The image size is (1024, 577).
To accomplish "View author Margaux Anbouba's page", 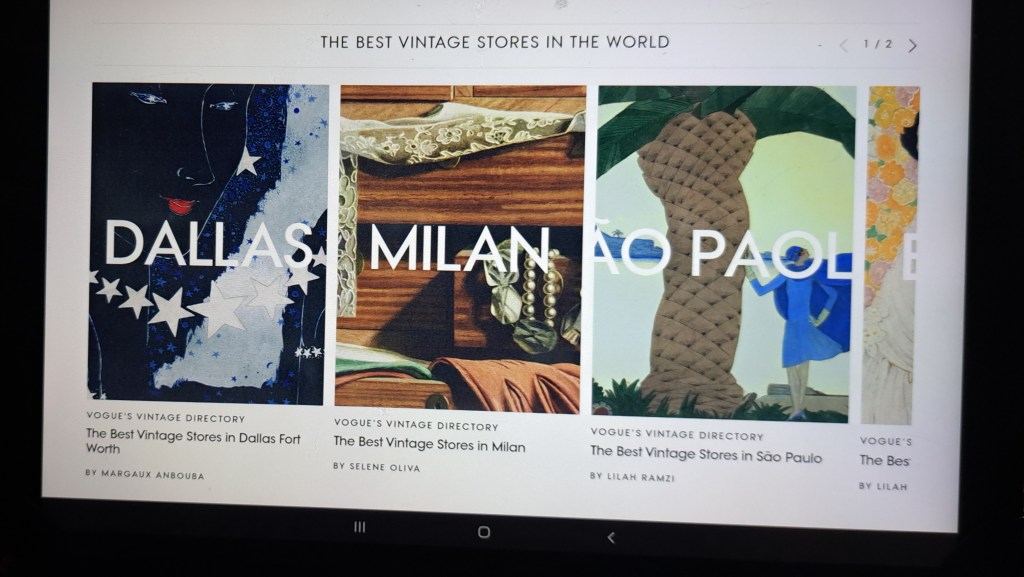I will (x=145, y=475).
